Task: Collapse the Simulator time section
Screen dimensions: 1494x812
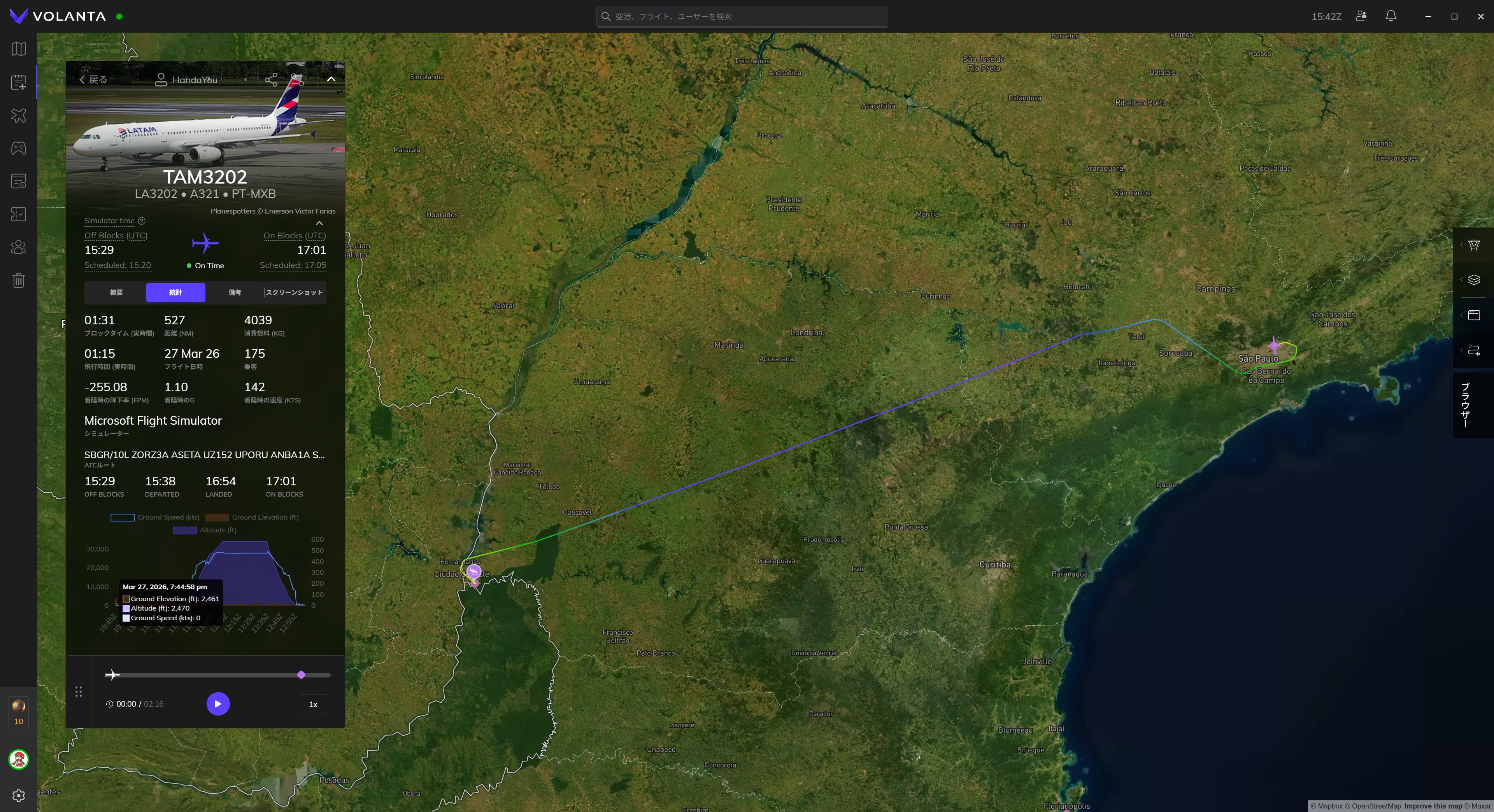Action: (x=319, y=223)
